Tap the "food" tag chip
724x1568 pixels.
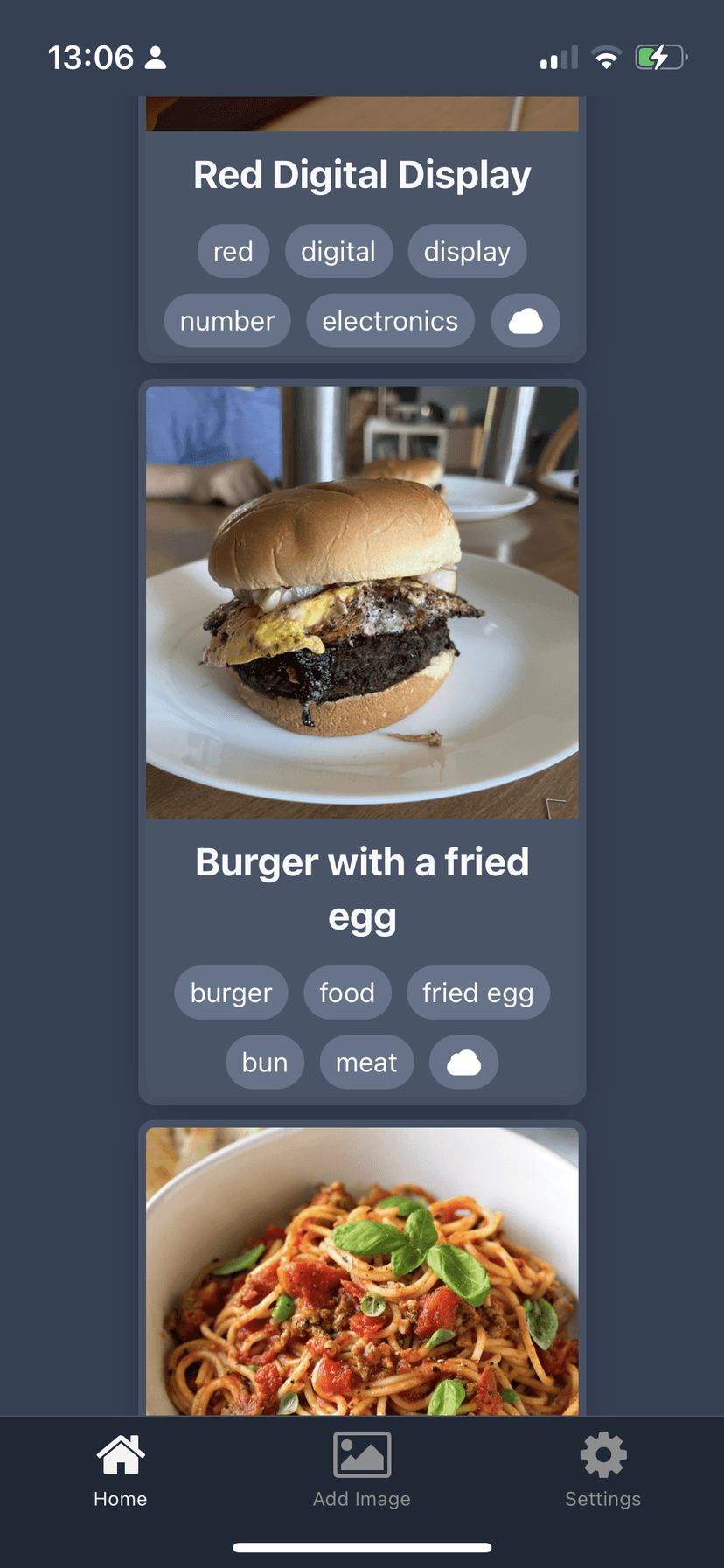[x=347, y=993]
